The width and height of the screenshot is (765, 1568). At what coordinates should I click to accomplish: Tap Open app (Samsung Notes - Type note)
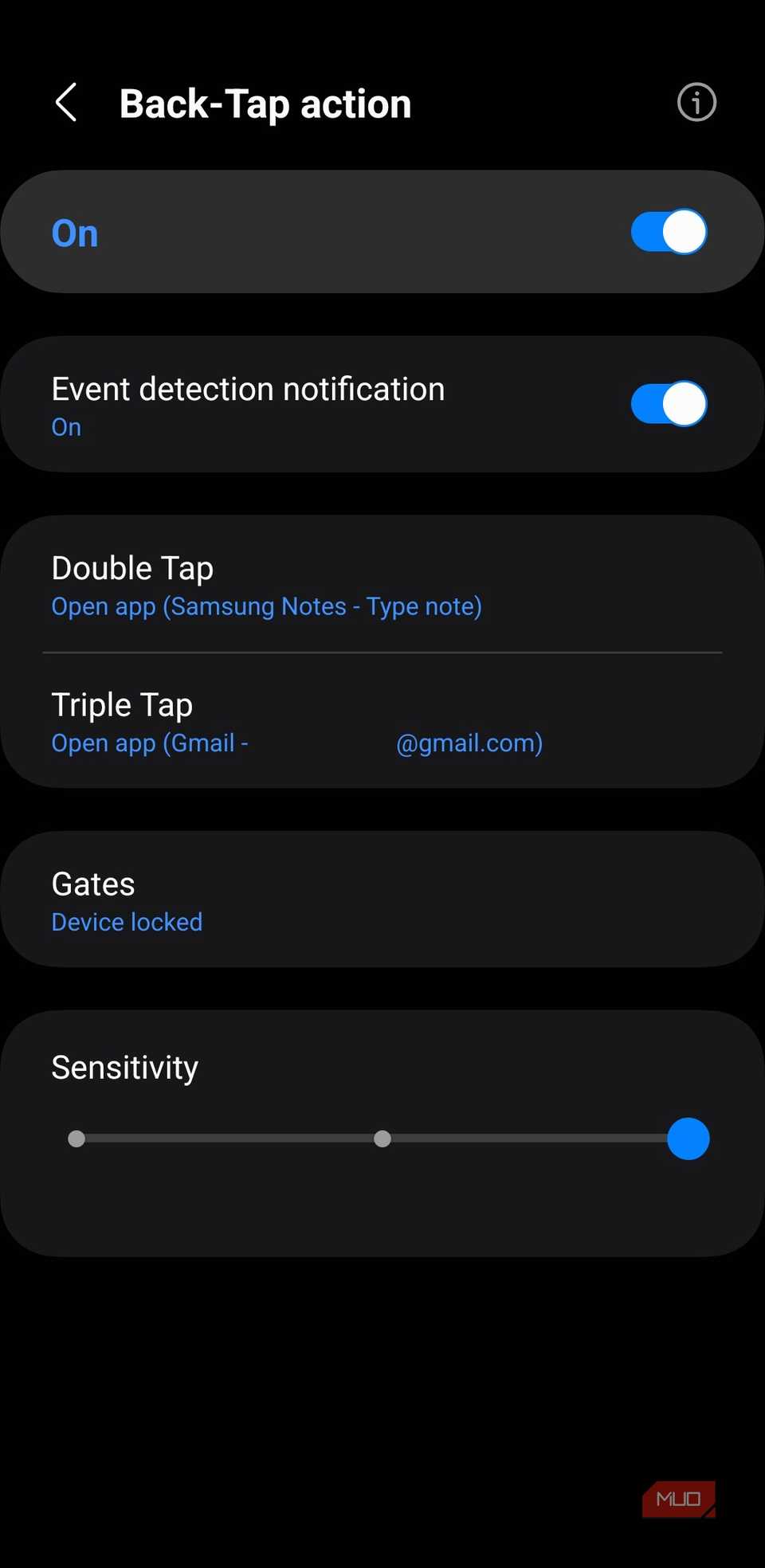(266, 606)
